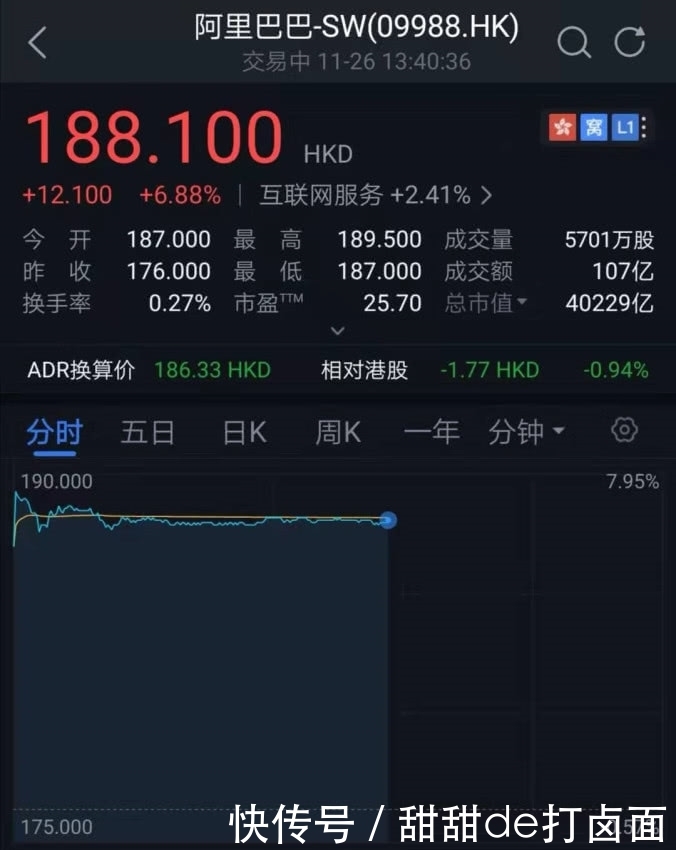Image resolution: width=676 pixels, height=850 pixels.
Task: Show the 周K weekly chart
Action: (x=338, y=432)
